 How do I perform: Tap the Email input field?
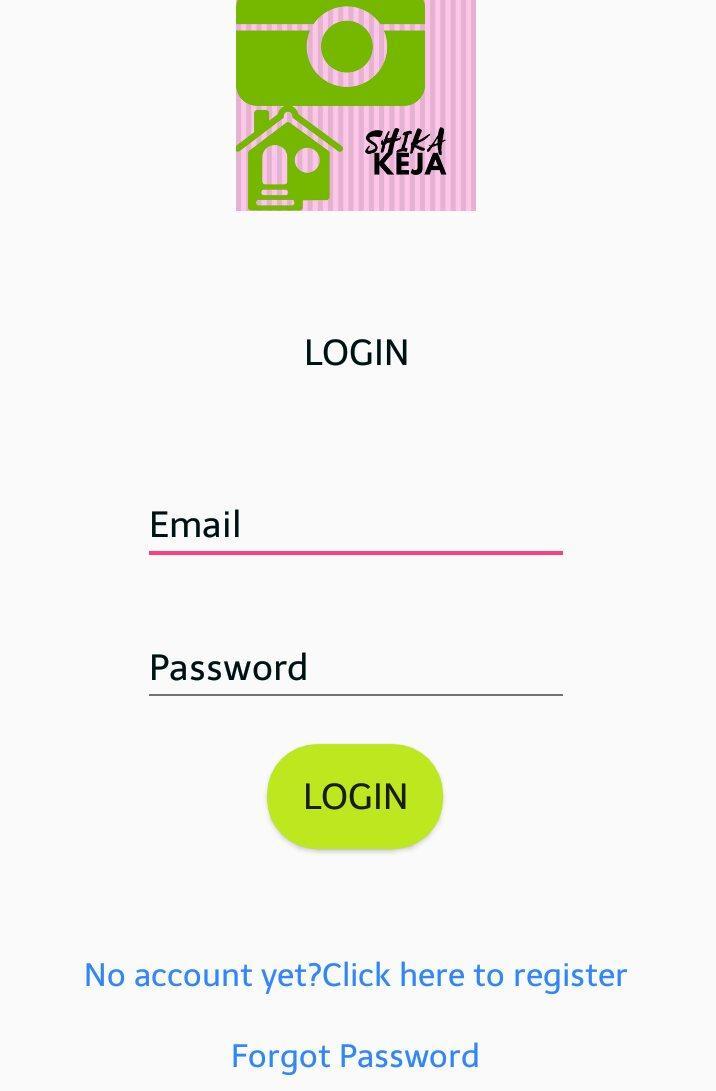pyautogui.click(x=355, y=525)
